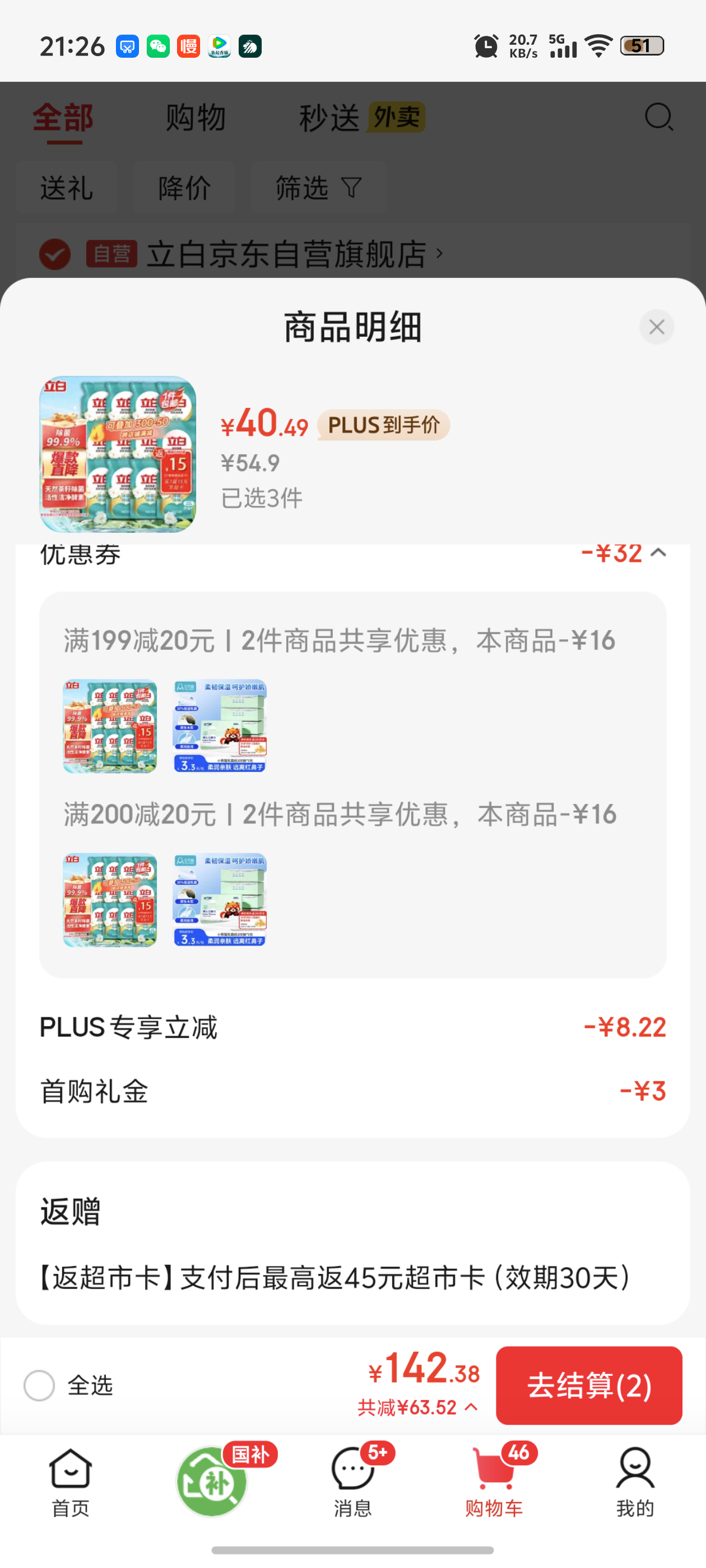
Task: Open the 筛选 filter dropdown
Action: click(x=319, y=188)
